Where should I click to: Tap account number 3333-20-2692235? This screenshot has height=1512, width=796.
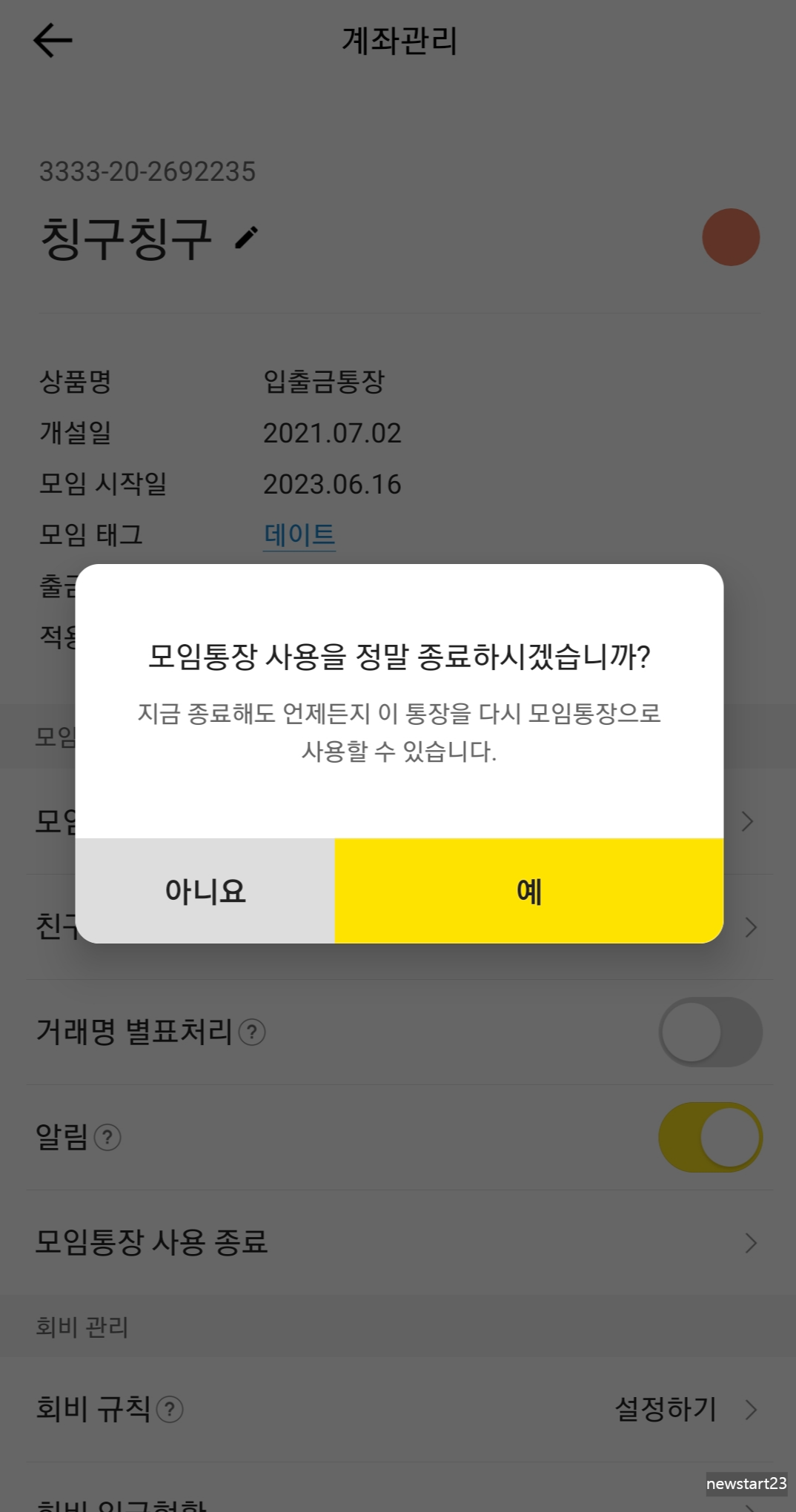147,171
